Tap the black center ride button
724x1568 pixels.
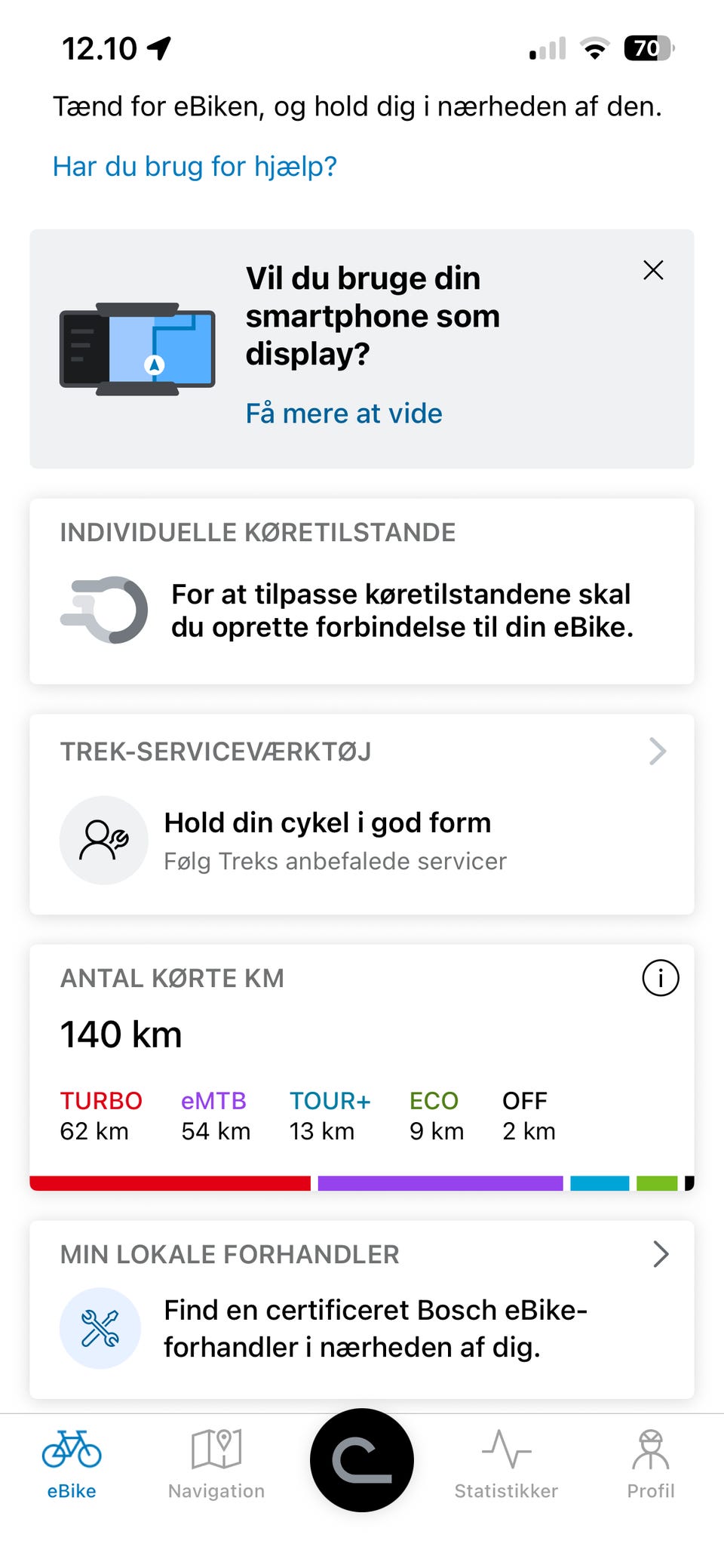click(x=362, y=1460)
